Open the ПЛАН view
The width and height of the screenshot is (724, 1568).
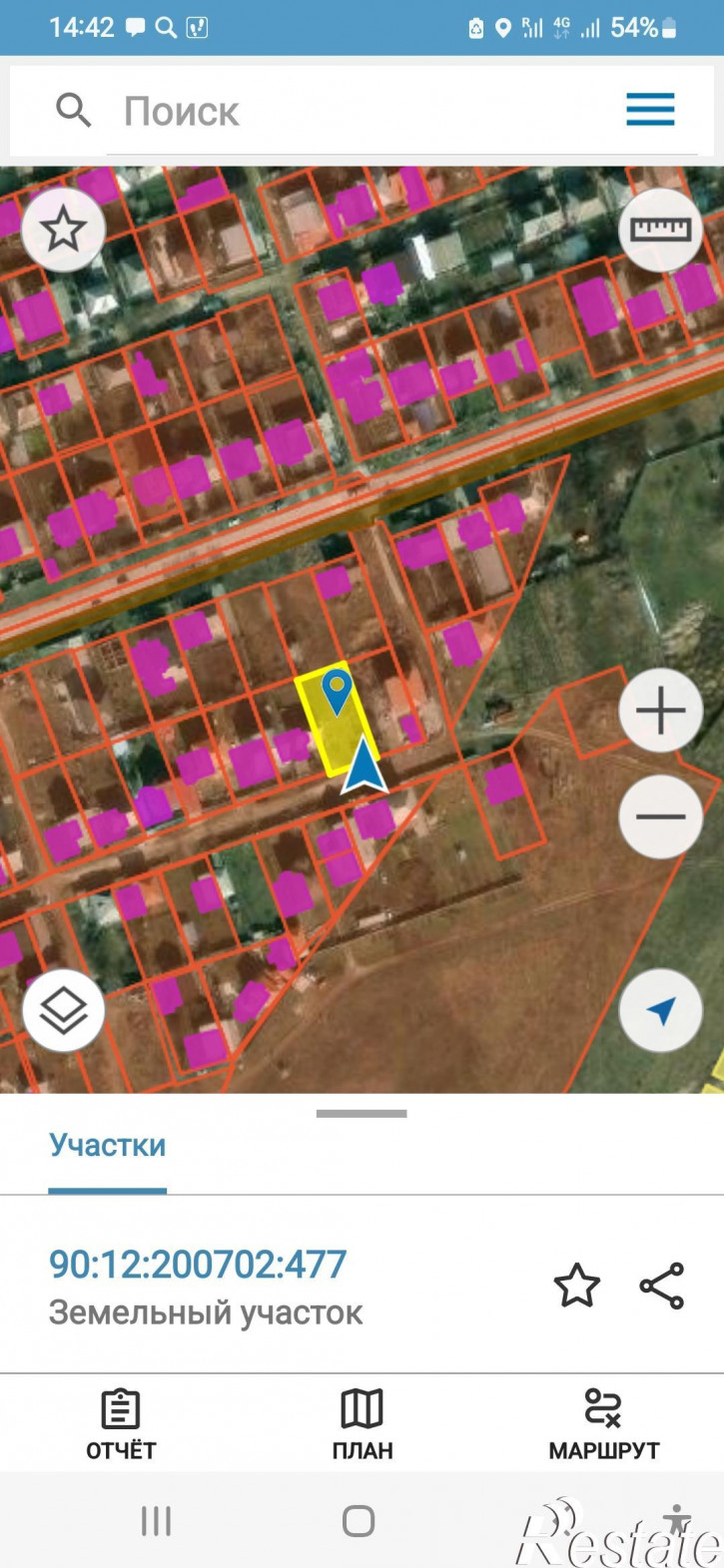362,1424
